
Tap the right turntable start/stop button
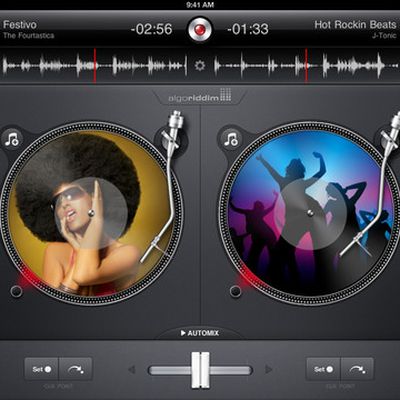click(235, 291)
